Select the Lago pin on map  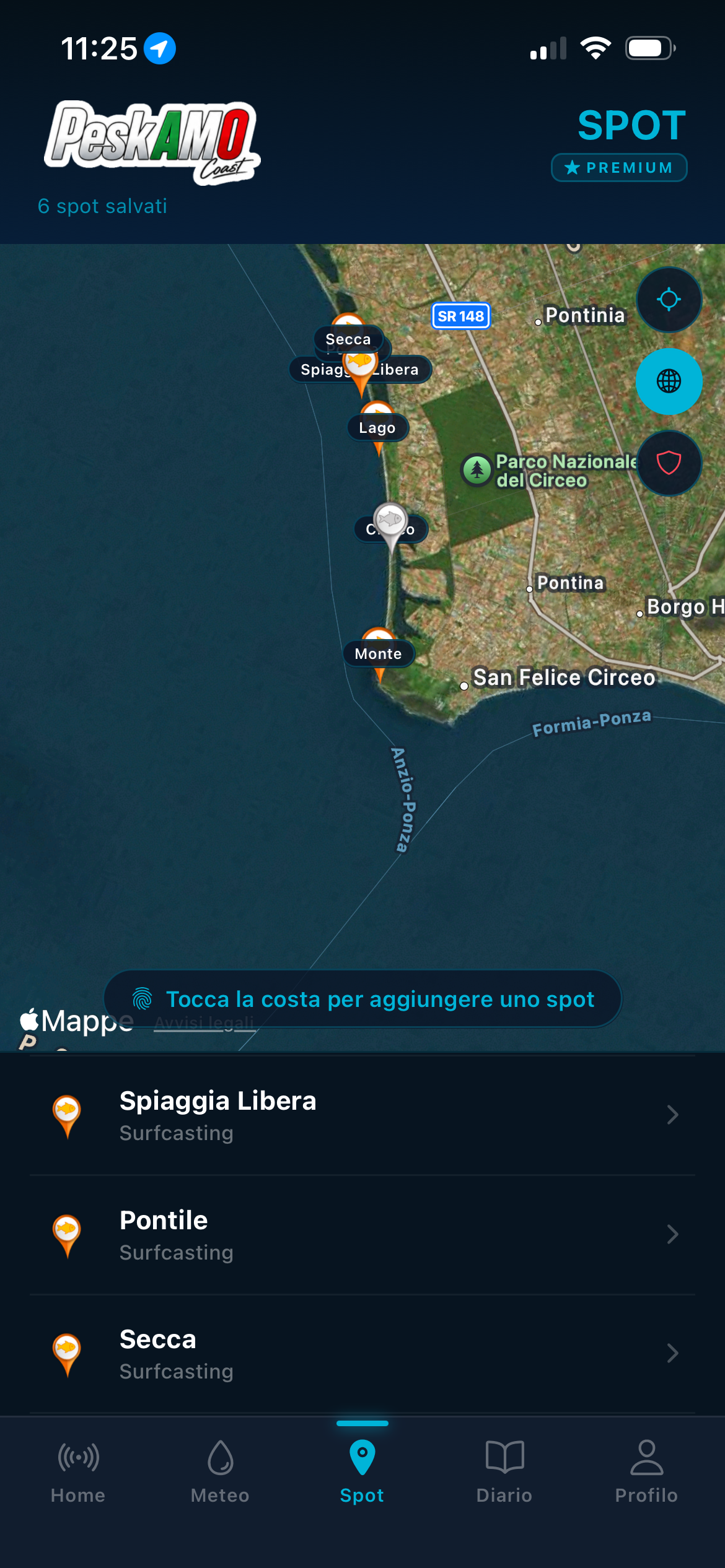click(377, 427)
